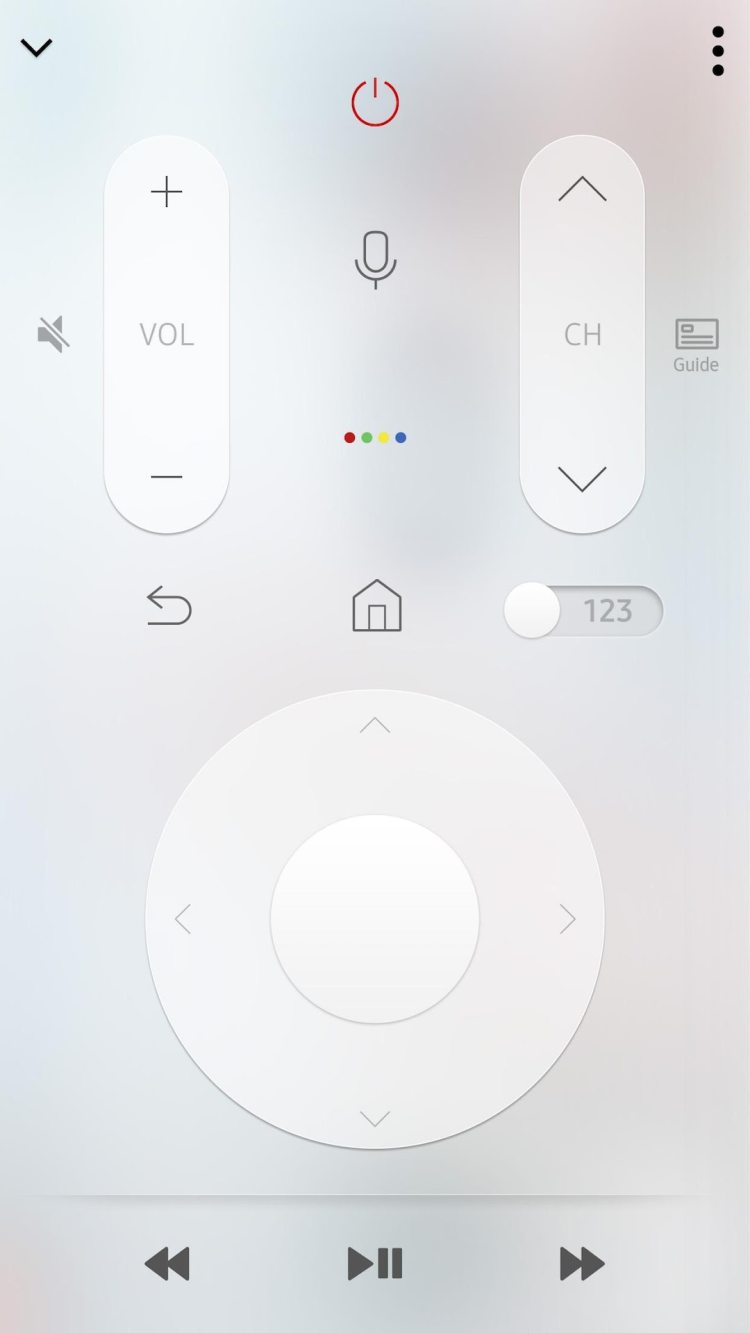Open the colored dots button
This screenshot has width=750, height=1333.
click(x=375, y=437)
